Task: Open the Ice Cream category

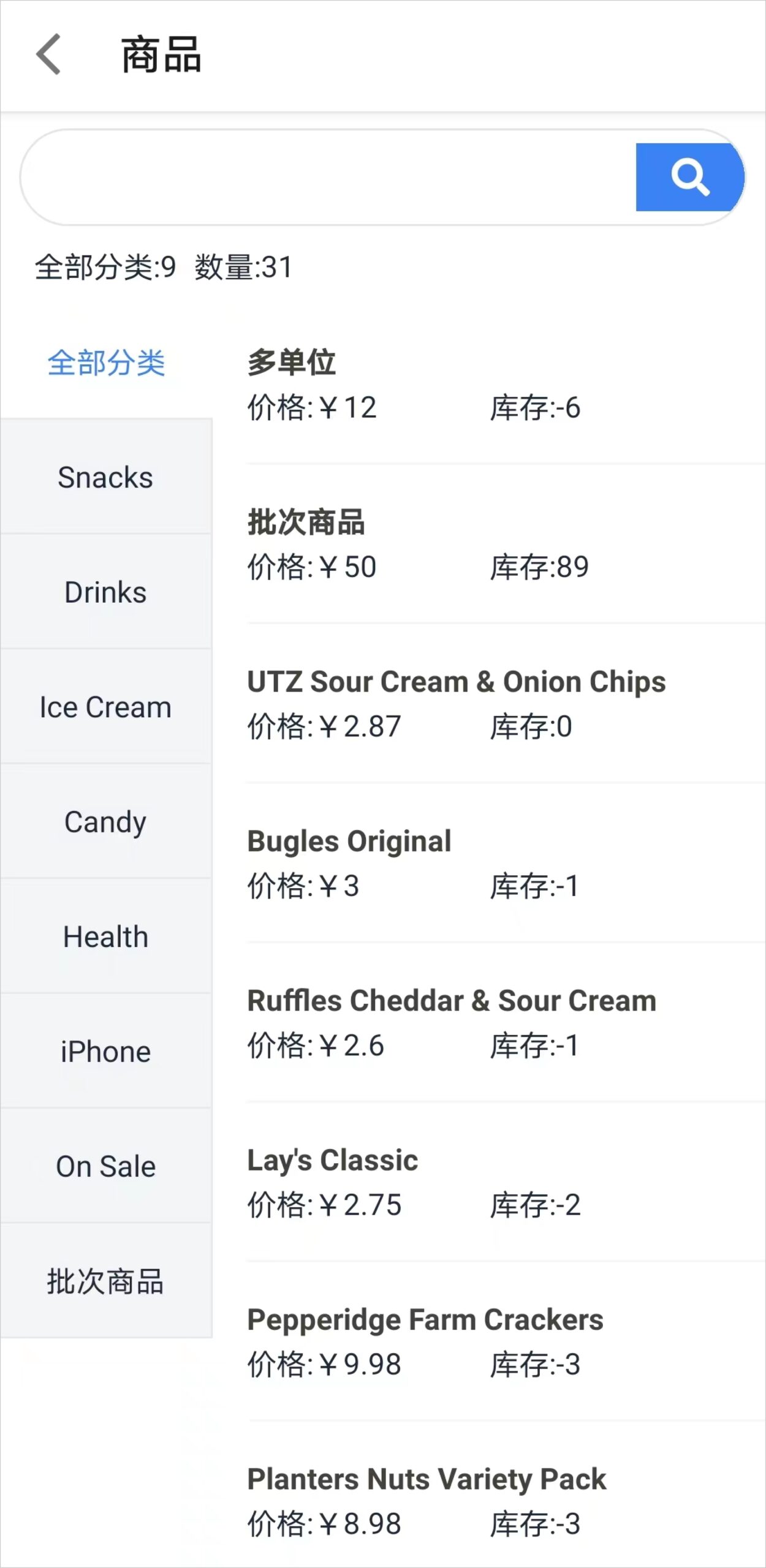Action: (106, 707)
